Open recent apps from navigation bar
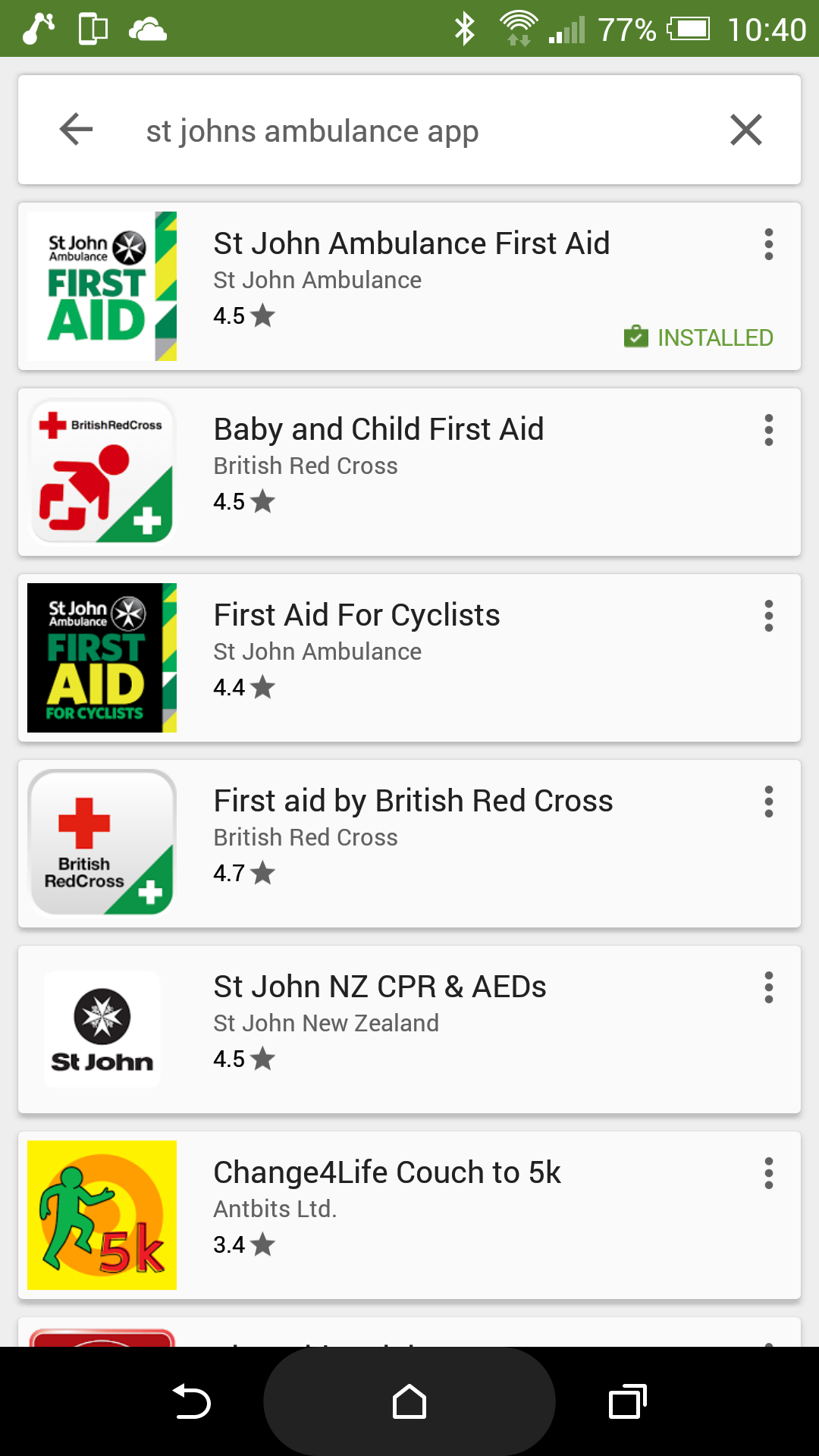This screenshot has height=1456, width=819. pyautogui.click(x=628, y=1401)
